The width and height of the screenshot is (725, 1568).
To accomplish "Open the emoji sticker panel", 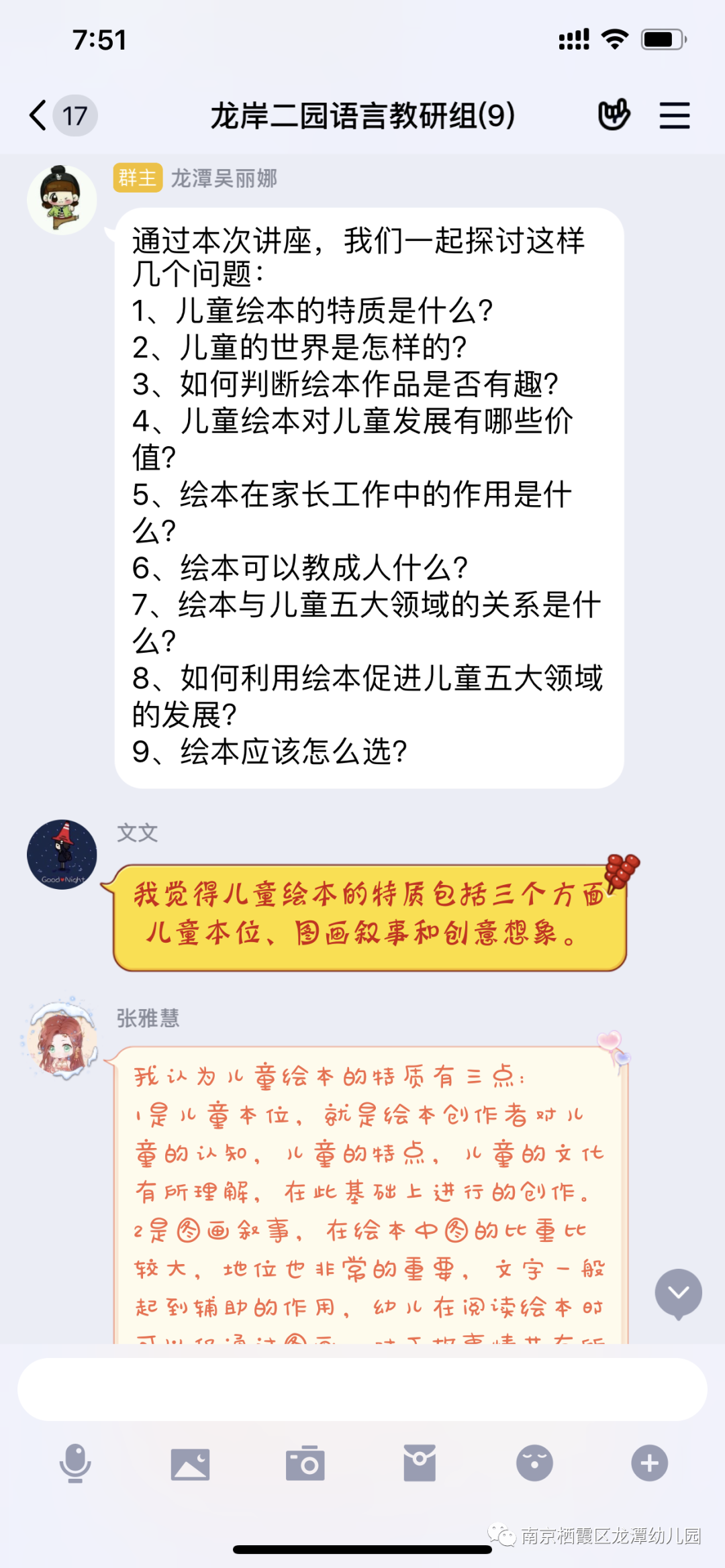I will click(534, 1463).
